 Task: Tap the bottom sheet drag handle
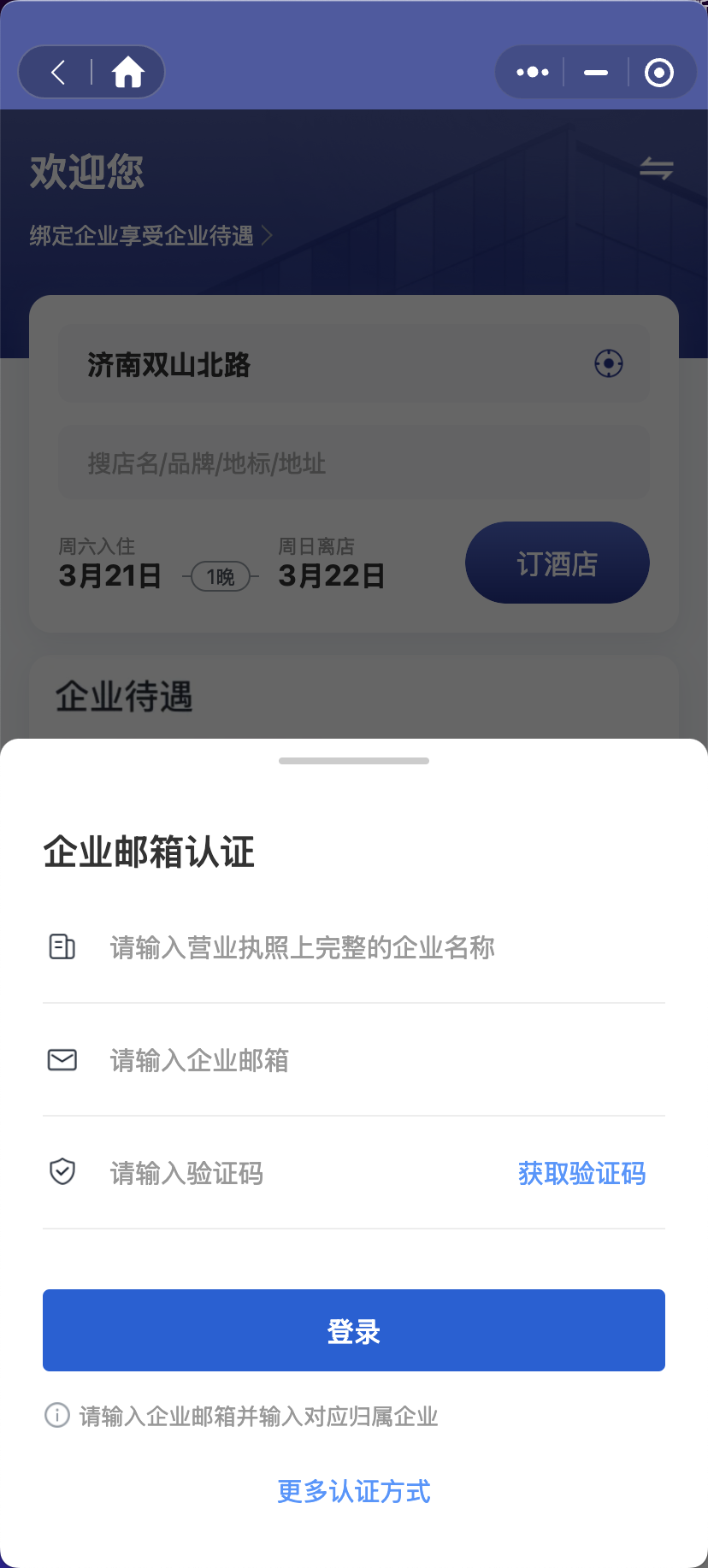click(353, 759)
